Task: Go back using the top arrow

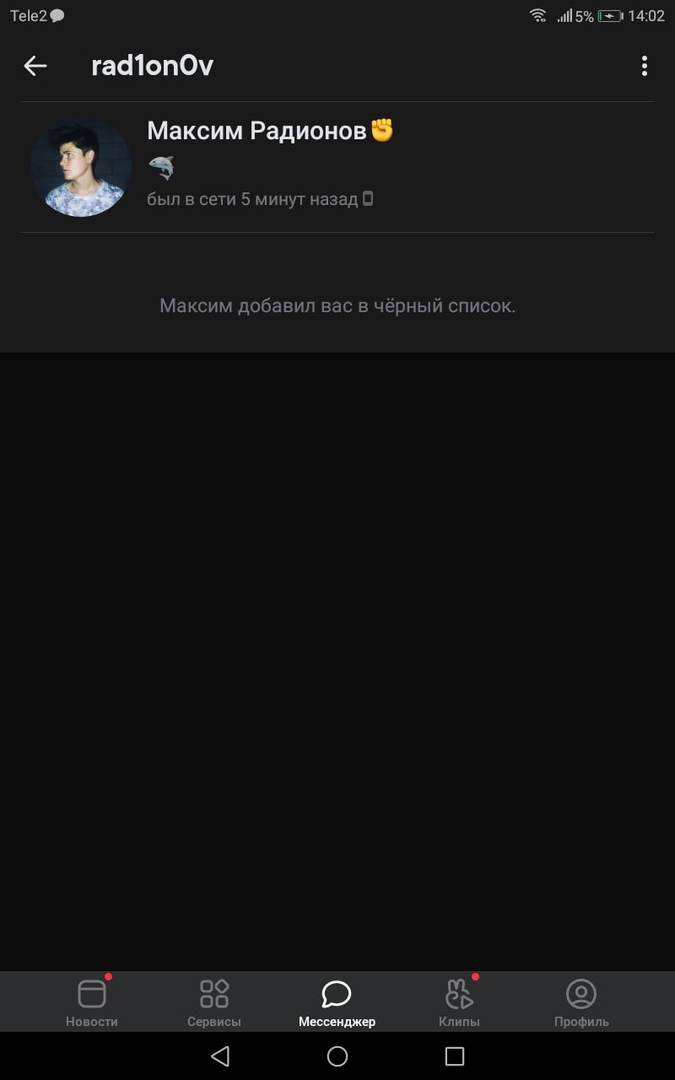Action: 35,66
